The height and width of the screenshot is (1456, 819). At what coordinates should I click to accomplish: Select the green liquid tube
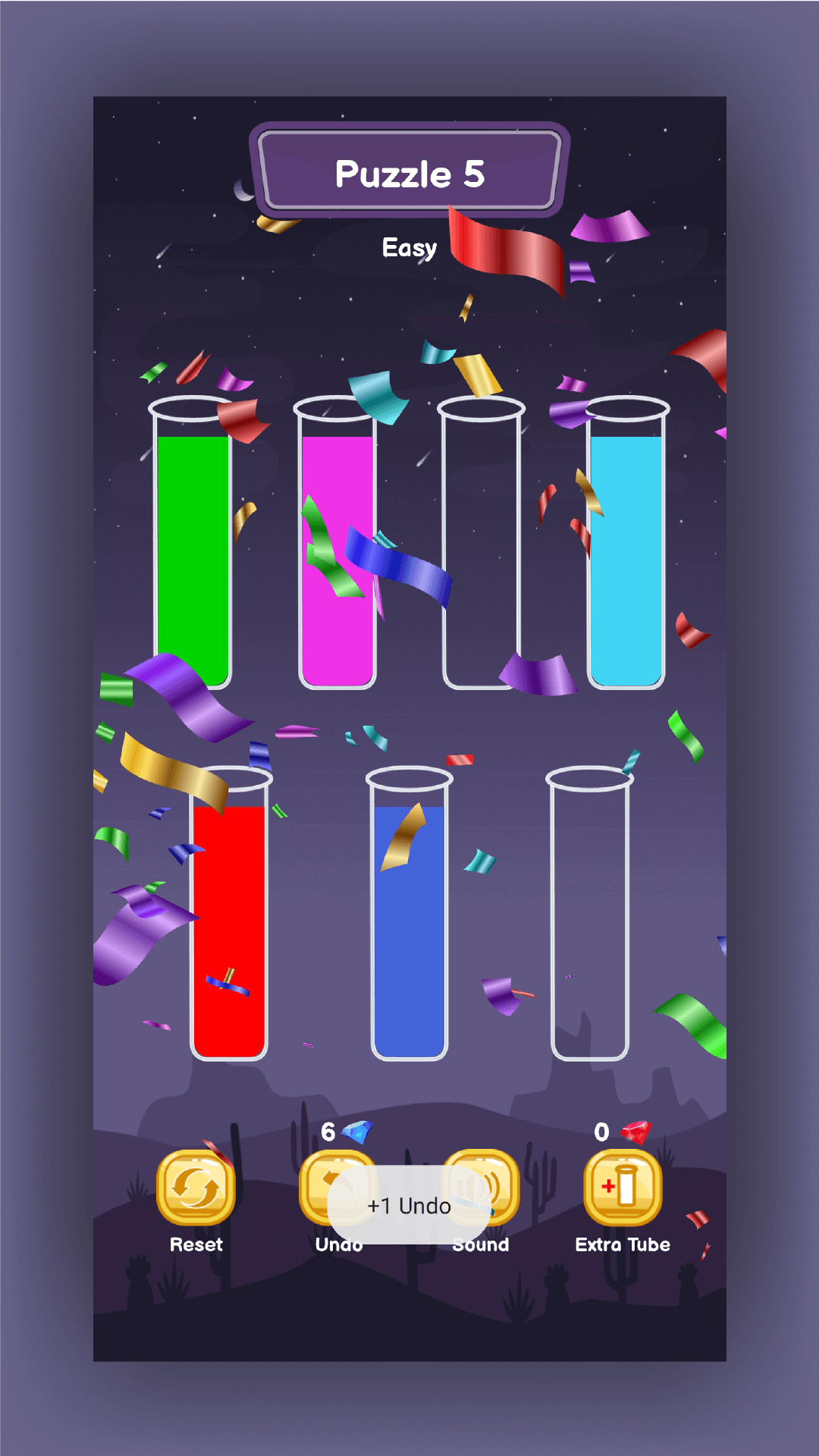click(x=193, y=554)
